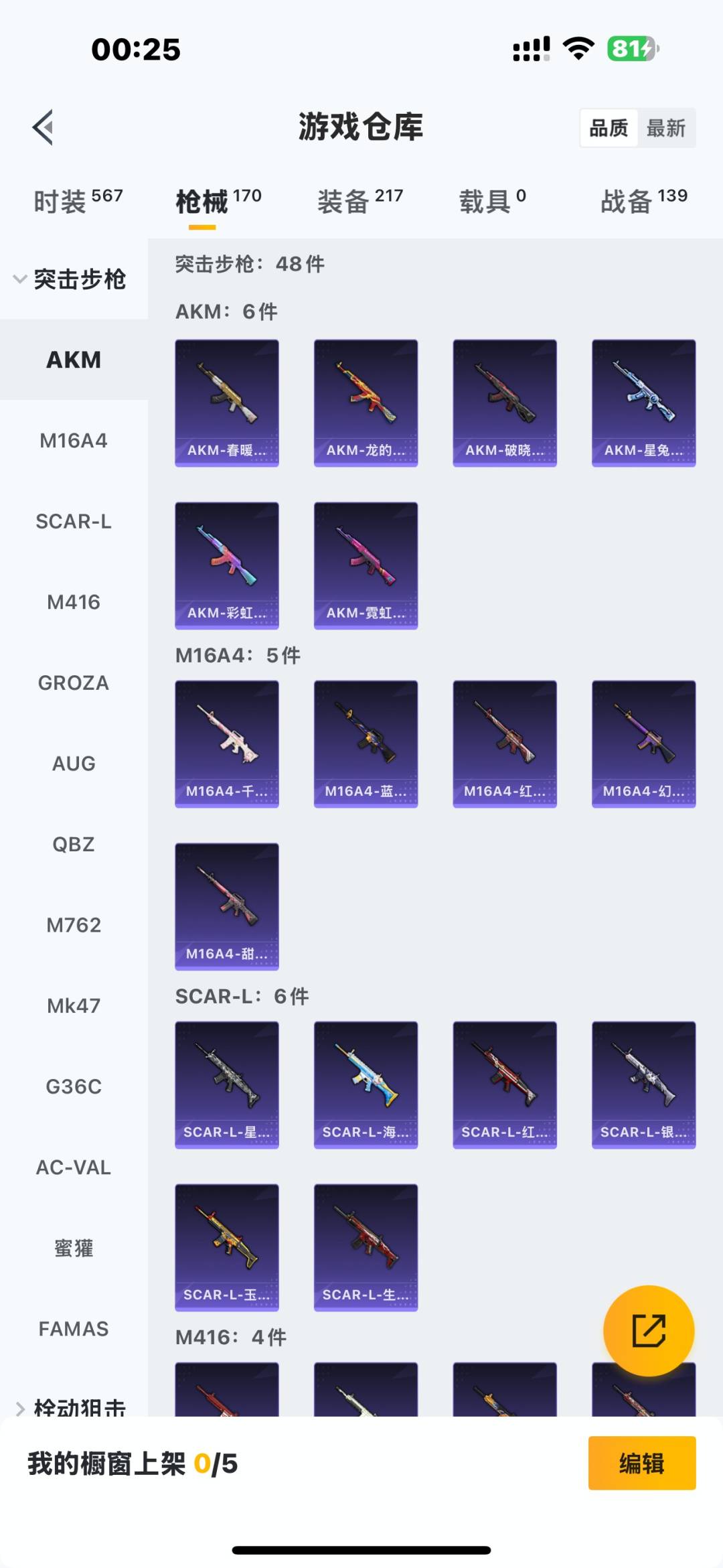This screenshot has width=723, height=1568.
Task: Open the 载具 tab
Action: coord(492,200)
